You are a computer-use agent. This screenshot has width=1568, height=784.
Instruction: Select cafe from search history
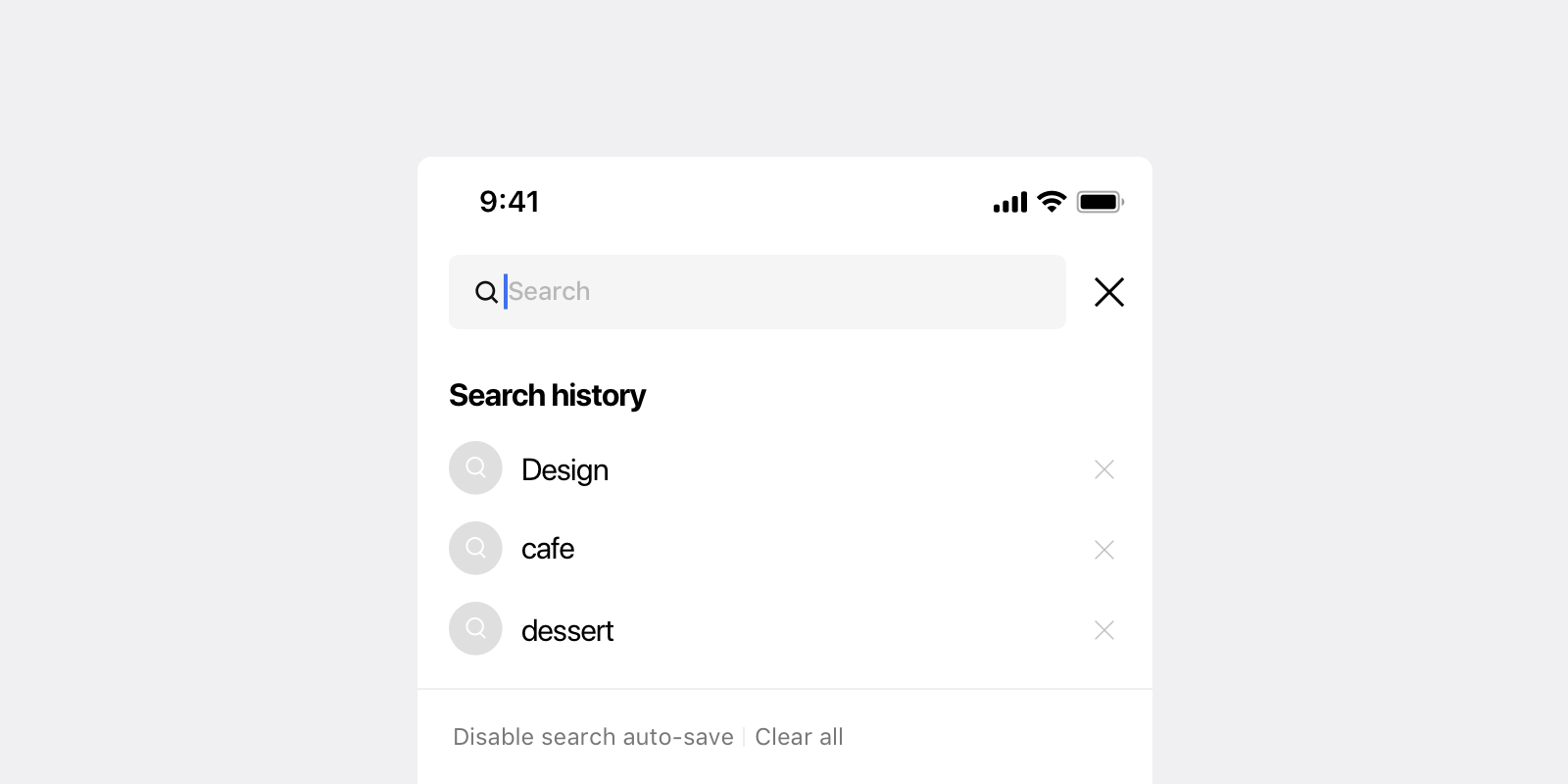548,549
